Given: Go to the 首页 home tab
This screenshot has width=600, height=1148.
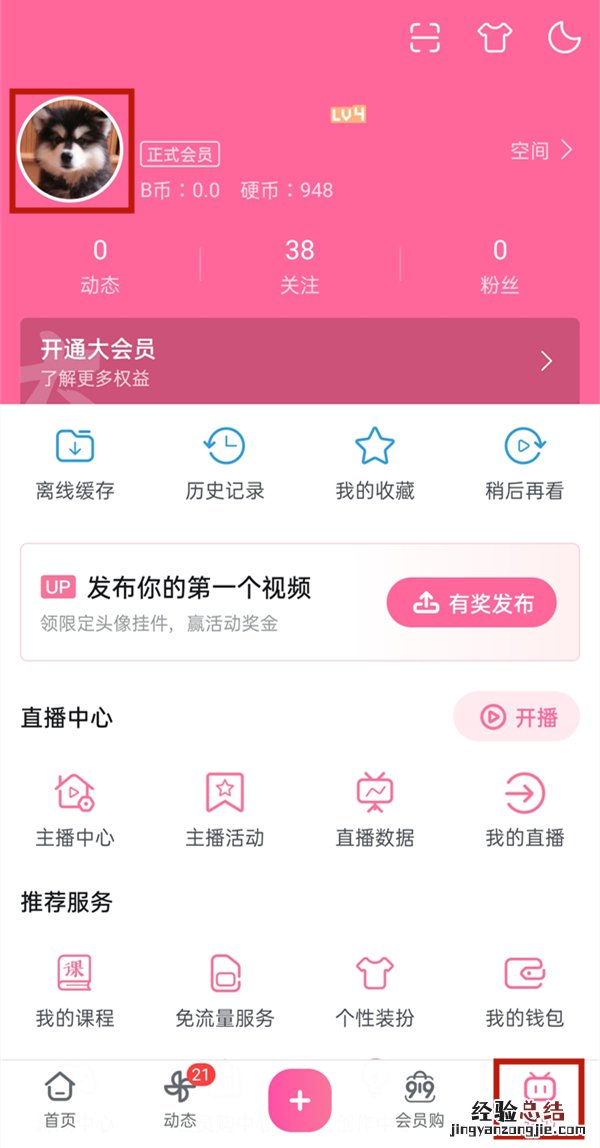Looking at the screenshot, I should (60, 1098).
